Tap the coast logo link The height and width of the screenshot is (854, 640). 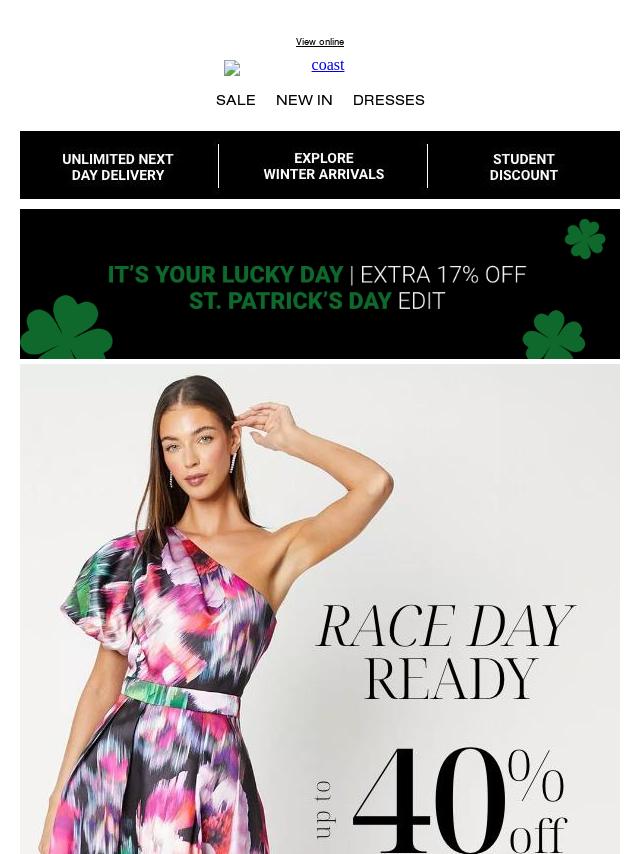[x=326, y=65]
